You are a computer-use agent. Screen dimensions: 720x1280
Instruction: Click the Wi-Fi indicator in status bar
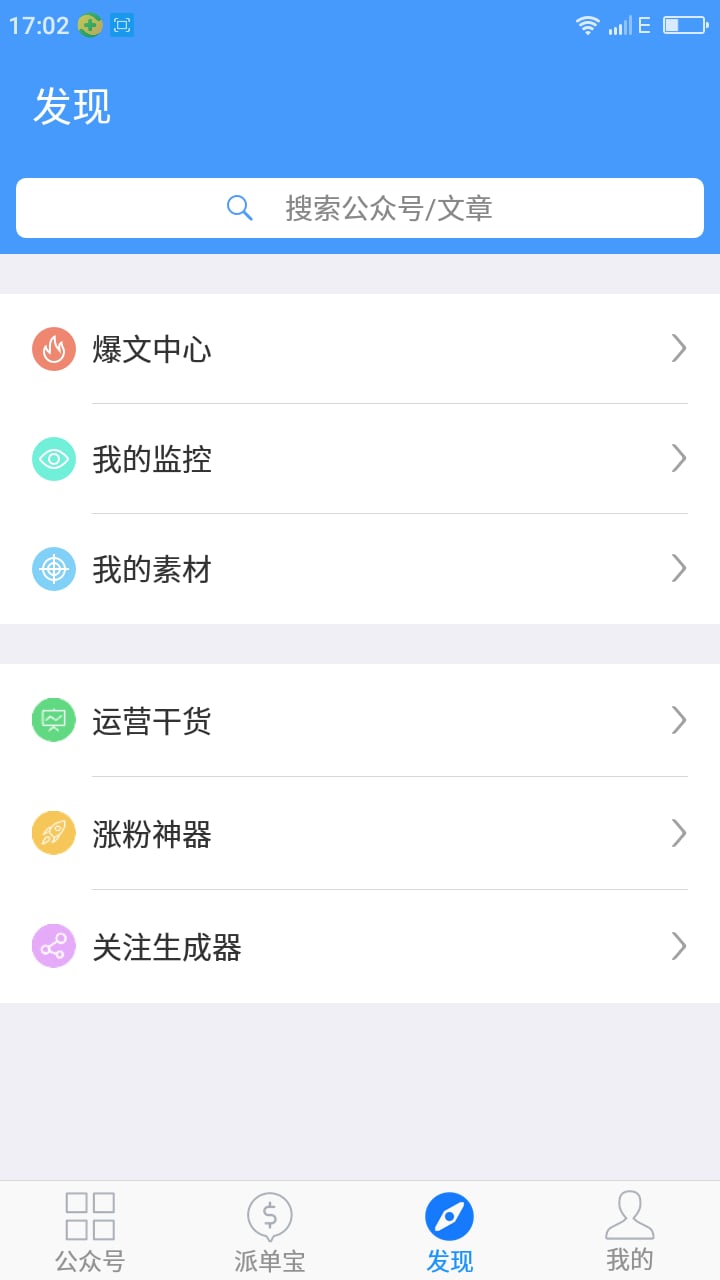(x=588, y=25)
